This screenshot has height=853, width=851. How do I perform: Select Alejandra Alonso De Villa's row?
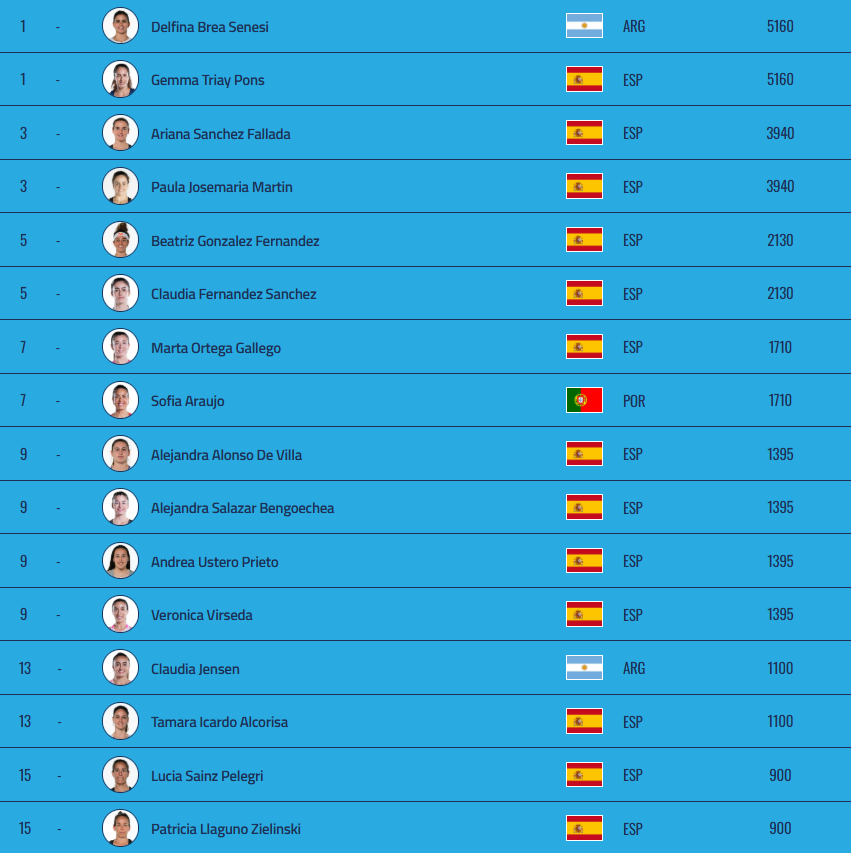click(426, 454)
